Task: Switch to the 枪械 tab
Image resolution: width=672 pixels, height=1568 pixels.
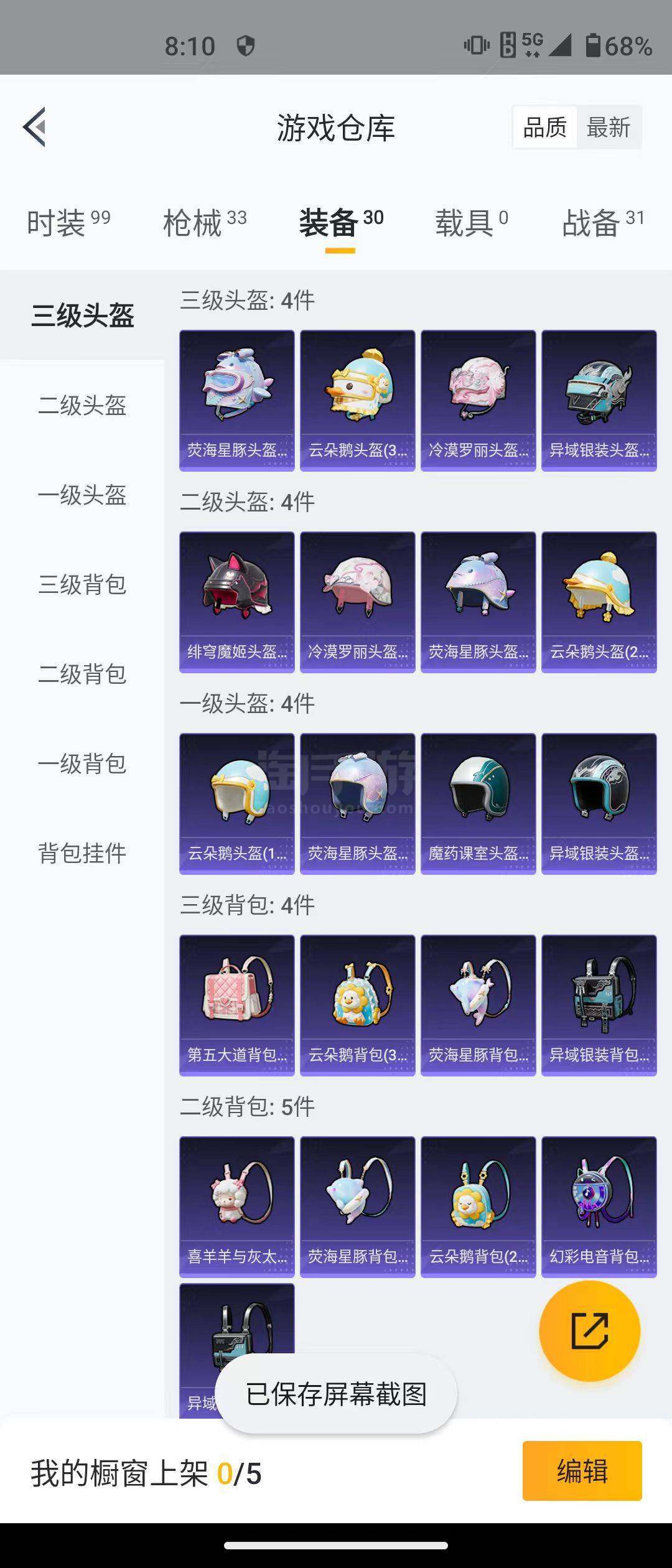Action: point(205,223)
